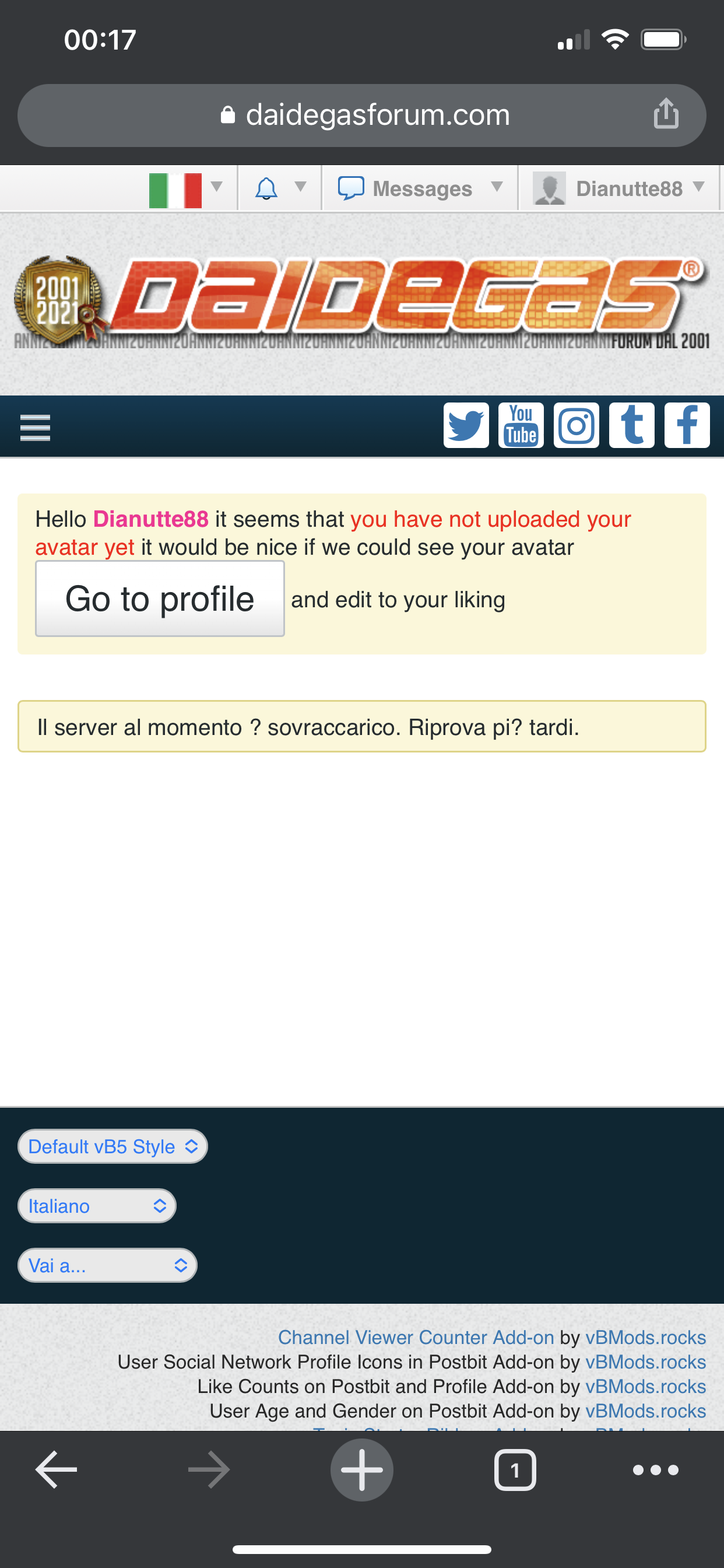The height and width of the screenshot is (1568, 724).
Task: Open the Italian flag language dropdown
Action: pyautogui.click(x=185, y=188)
